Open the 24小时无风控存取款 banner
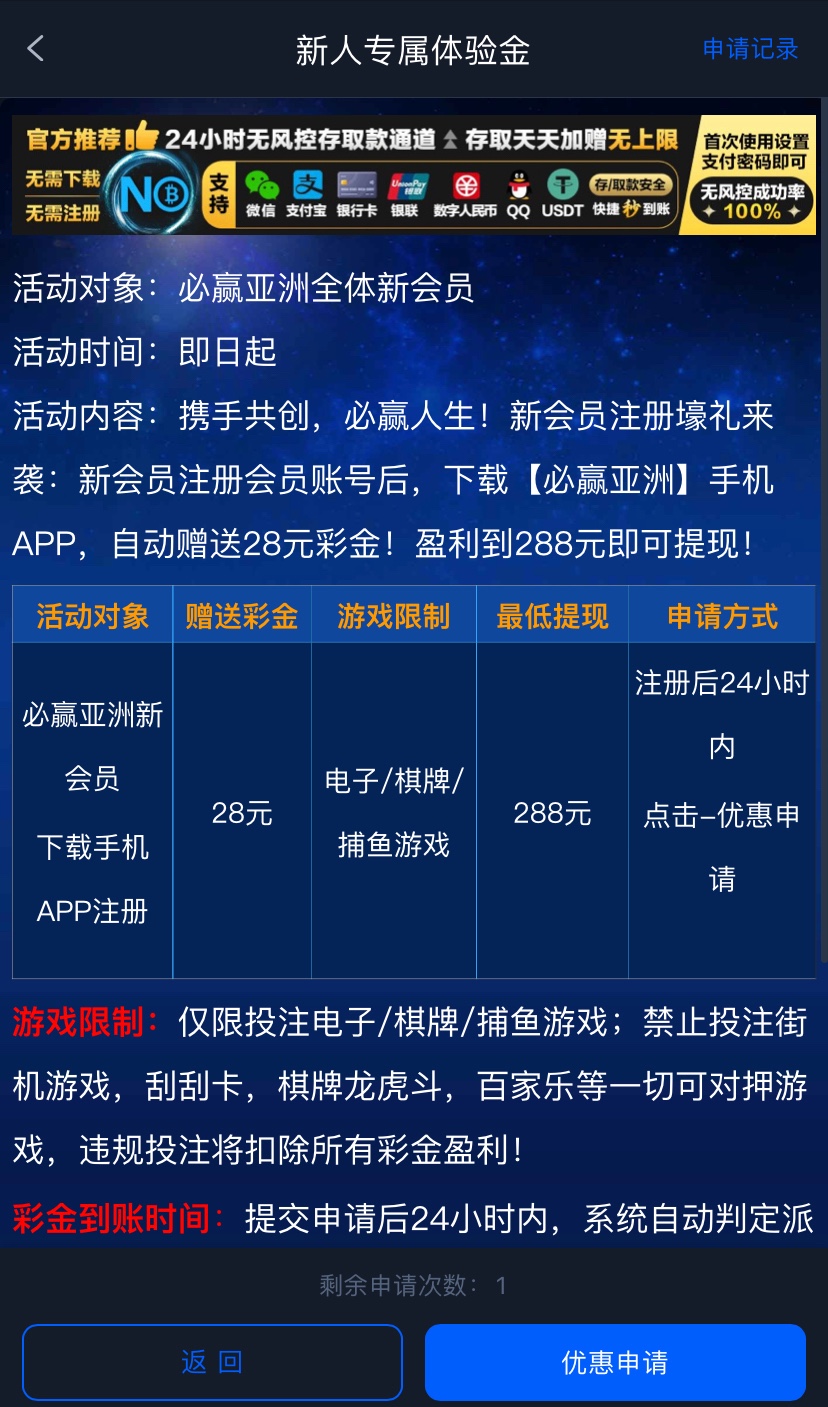This screenshot has height=1407, width=828. [x=414, y=175]
